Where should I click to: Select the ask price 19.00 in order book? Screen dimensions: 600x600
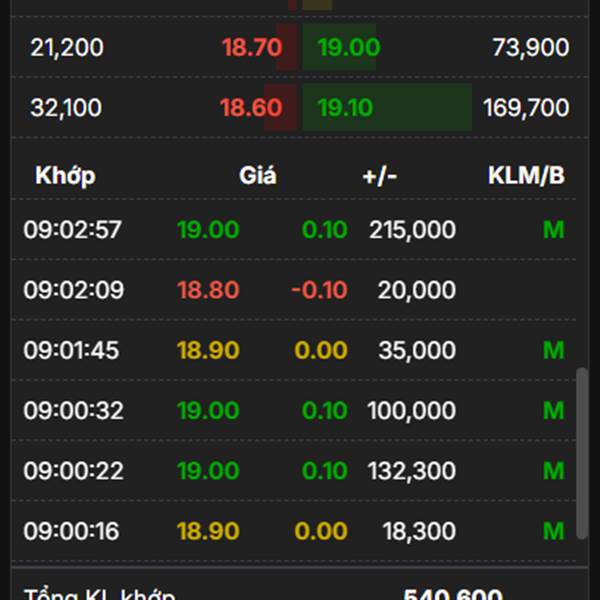click(348, 47)
